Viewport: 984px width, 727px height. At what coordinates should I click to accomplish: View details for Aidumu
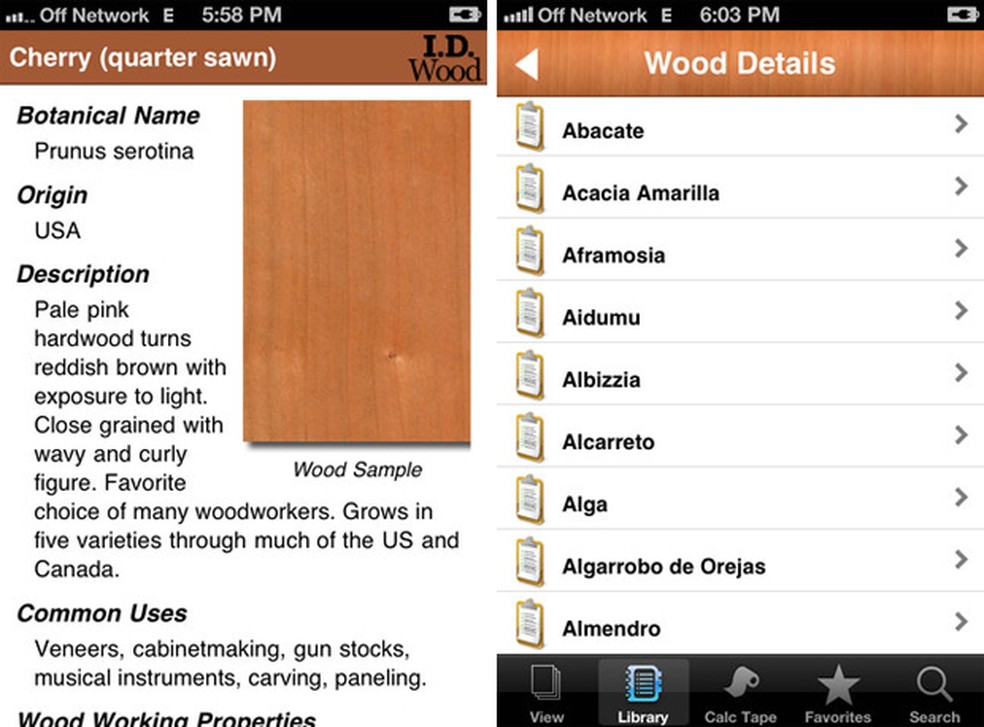[x=740, y=316]
